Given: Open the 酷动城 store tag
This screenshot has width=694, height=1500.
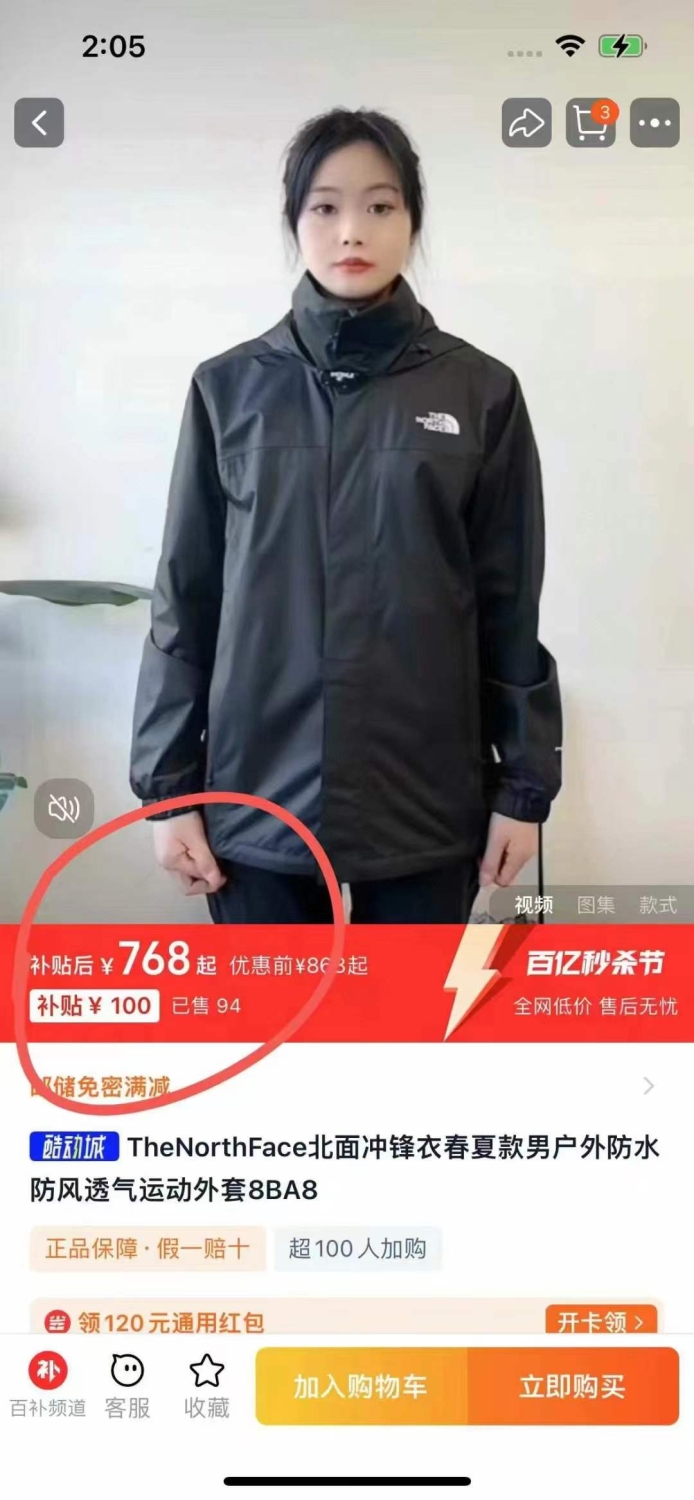Looking at the screenshot, I should tap(74, 1147).
